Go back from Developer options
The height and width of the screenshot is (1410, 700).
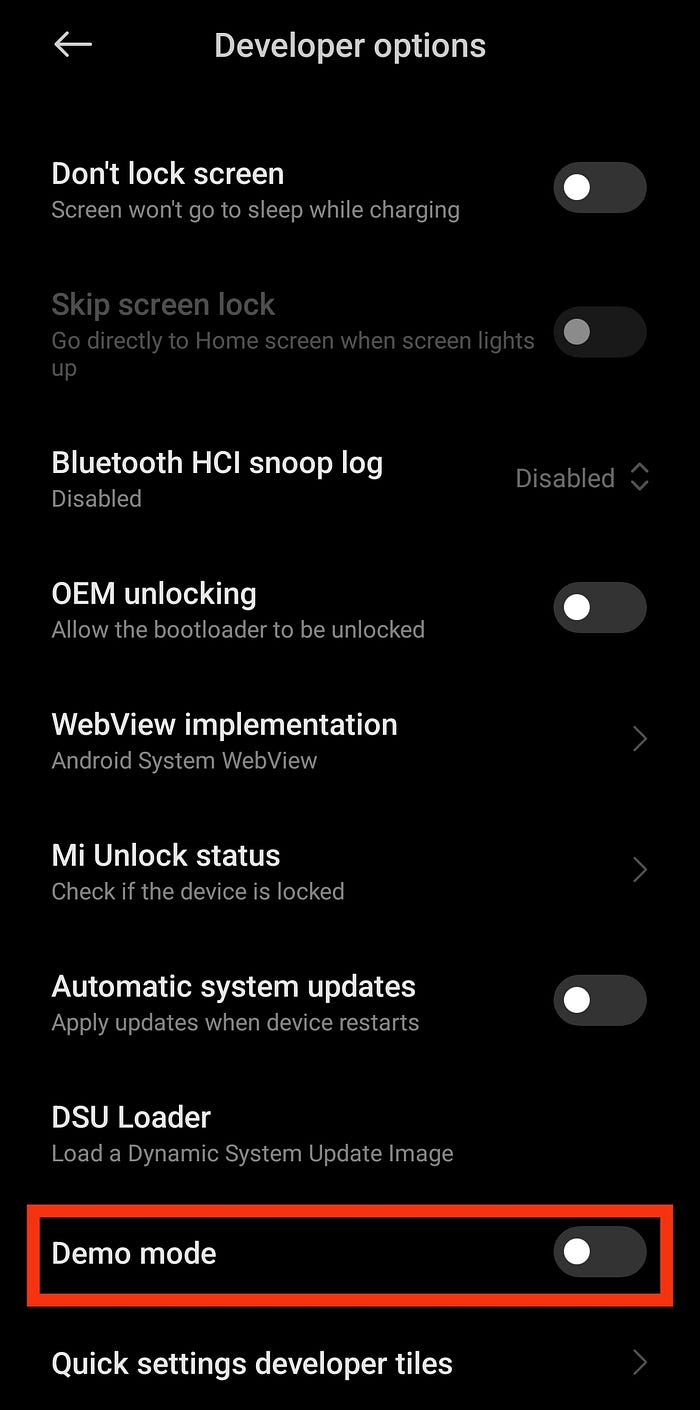pyautogui.click(x=73, y=45)
